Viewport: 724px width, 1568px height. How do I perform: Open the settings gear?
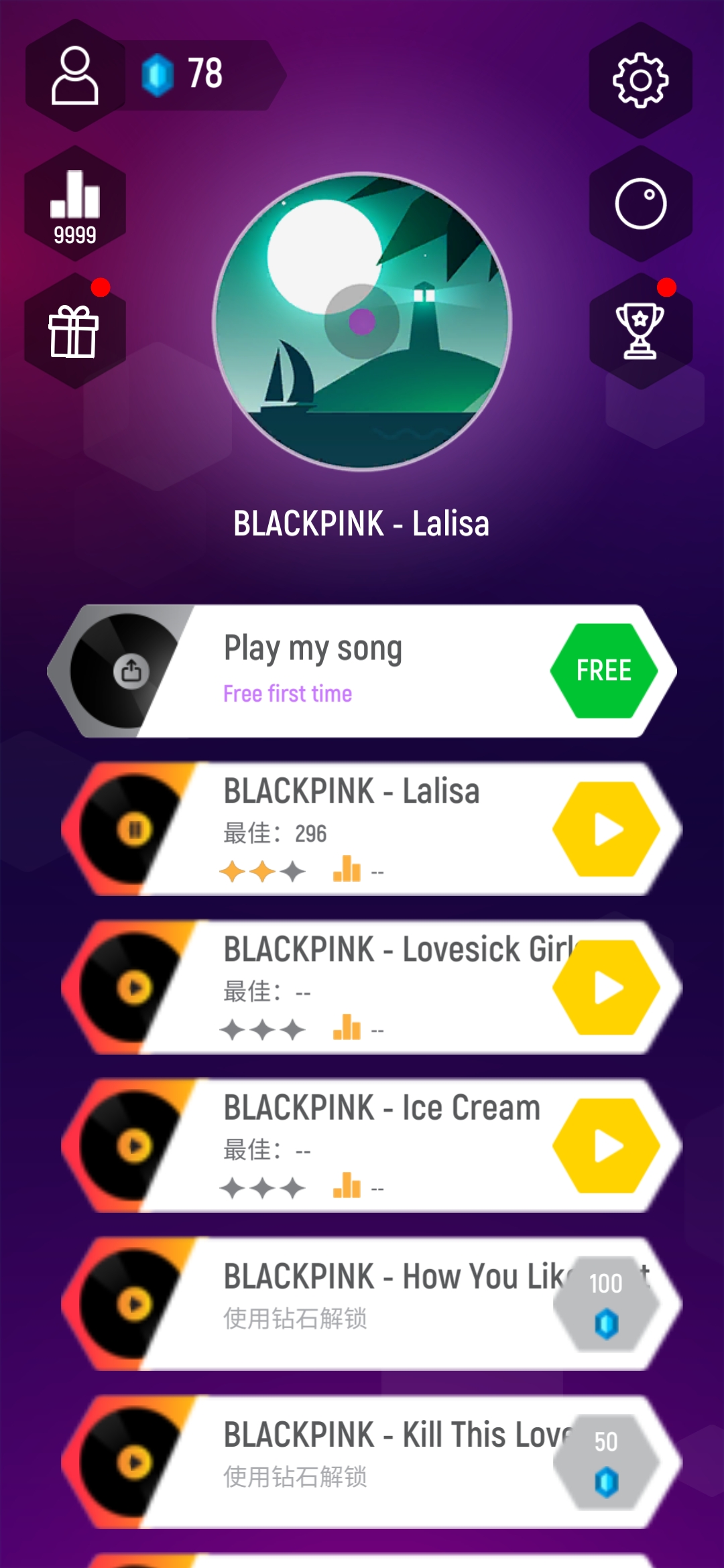click(x=640, y=80)
